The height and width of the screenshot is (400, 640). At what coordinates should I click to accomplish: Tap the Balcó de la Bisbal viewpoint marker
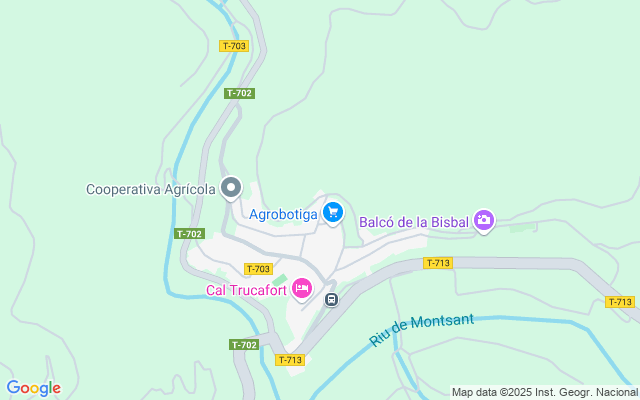(x=484, y=221)
